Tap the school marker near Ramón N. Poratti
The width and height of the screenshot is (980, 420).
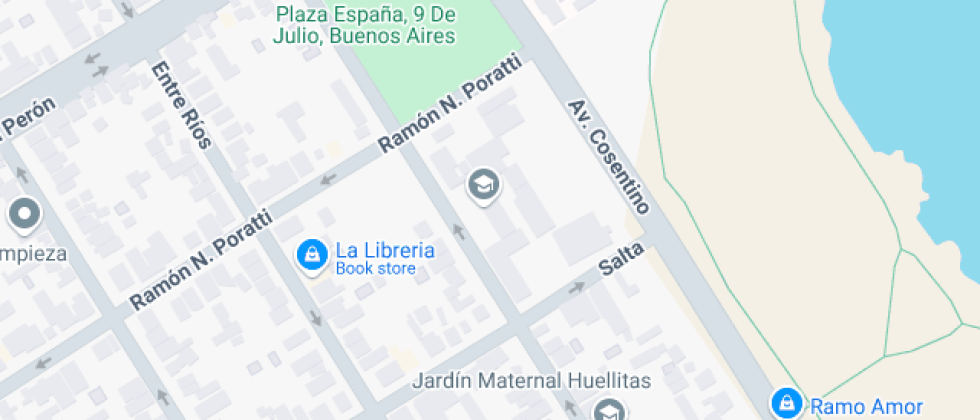pyautogui.click(x=484, y=184)
